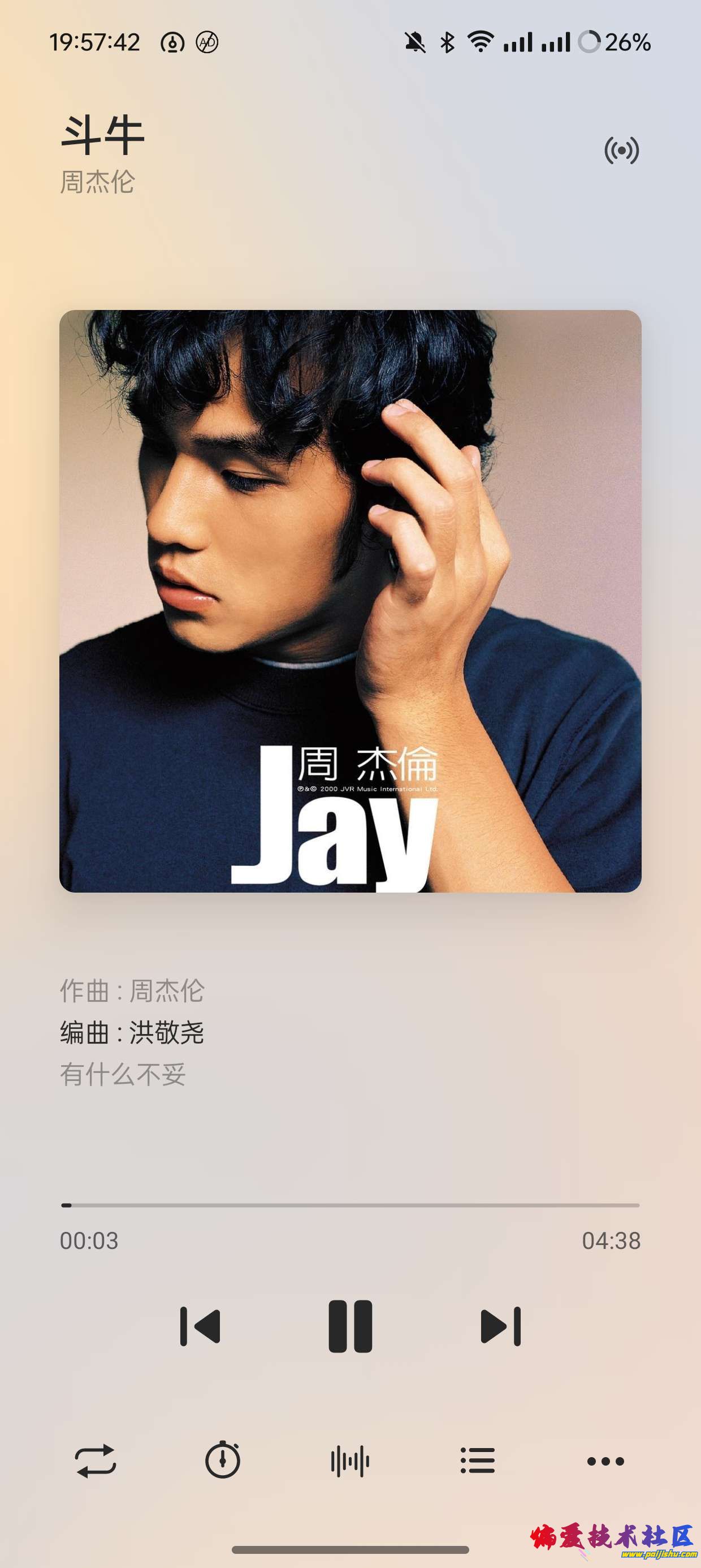This screenshot has width=701, height=1568.
Task: Go back to the previous track
Action: coord(200,1326)
